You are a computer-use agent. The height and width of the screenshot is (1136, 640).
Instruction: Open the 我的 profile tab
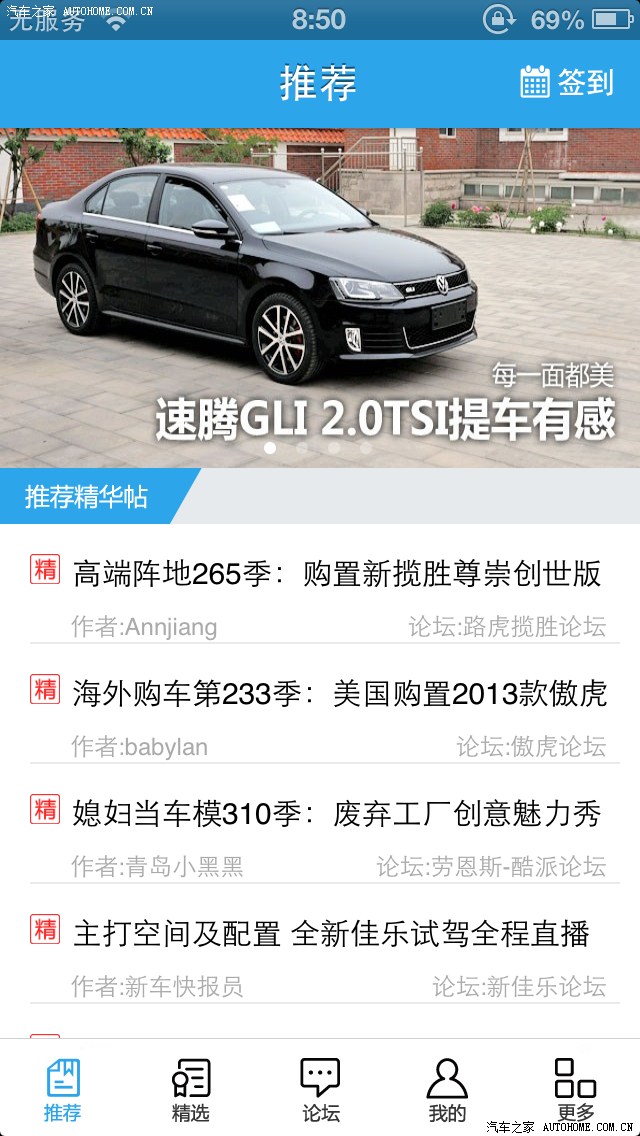click(447, 1089)
